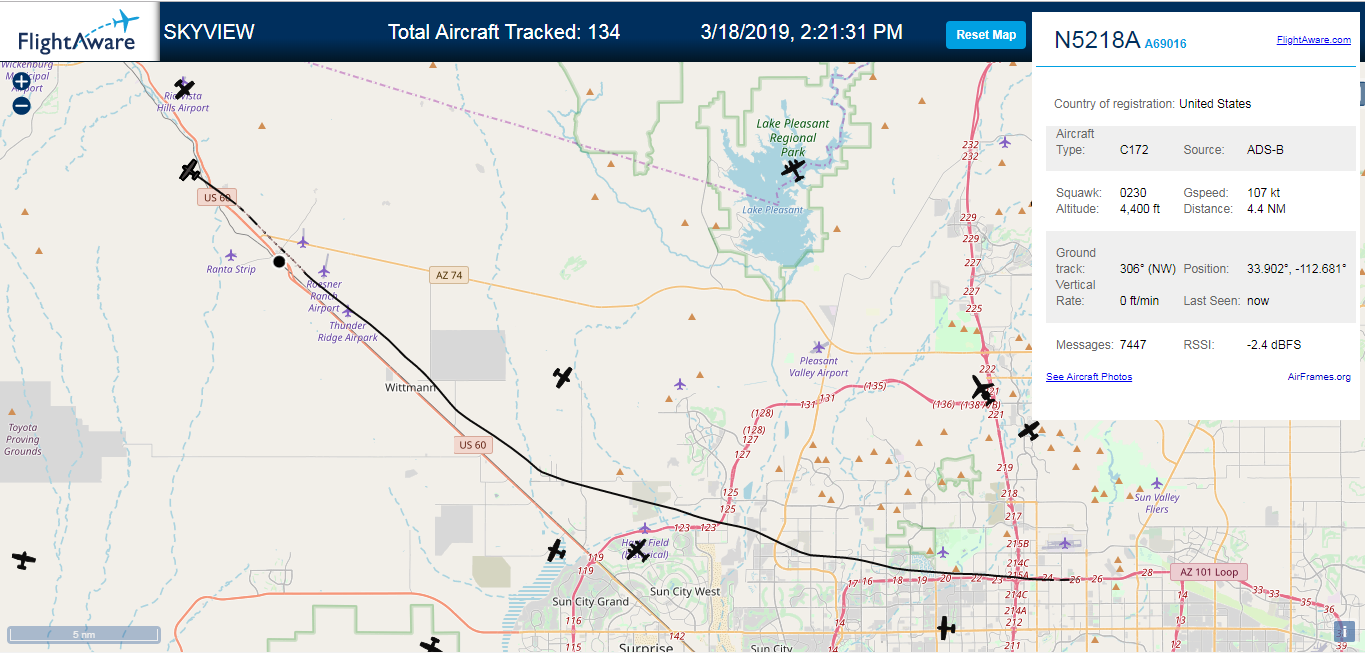Open the AirFrames.org link
The height and width of the screenshot is (653, 1365).
tap(1319, 377)
